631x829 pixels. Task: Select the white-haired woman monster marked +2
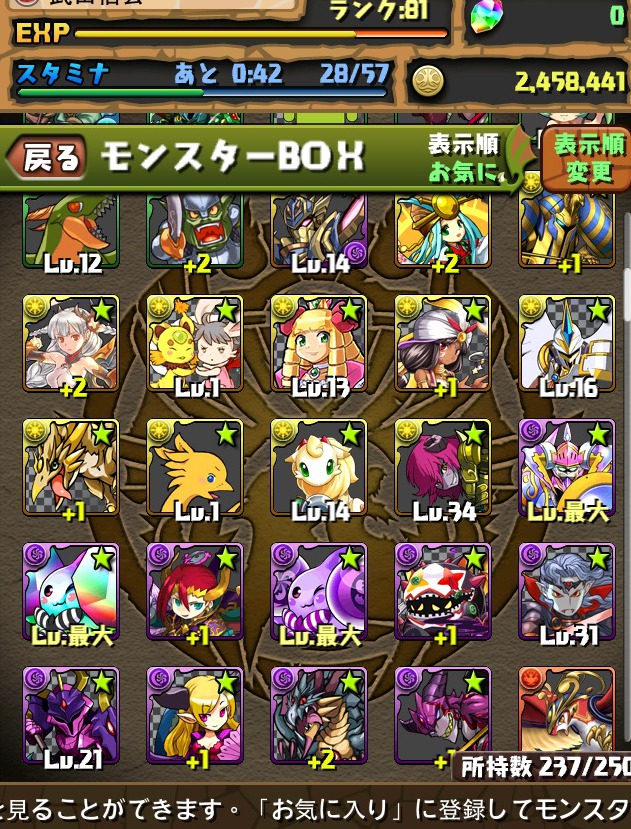tap(70, 344)
